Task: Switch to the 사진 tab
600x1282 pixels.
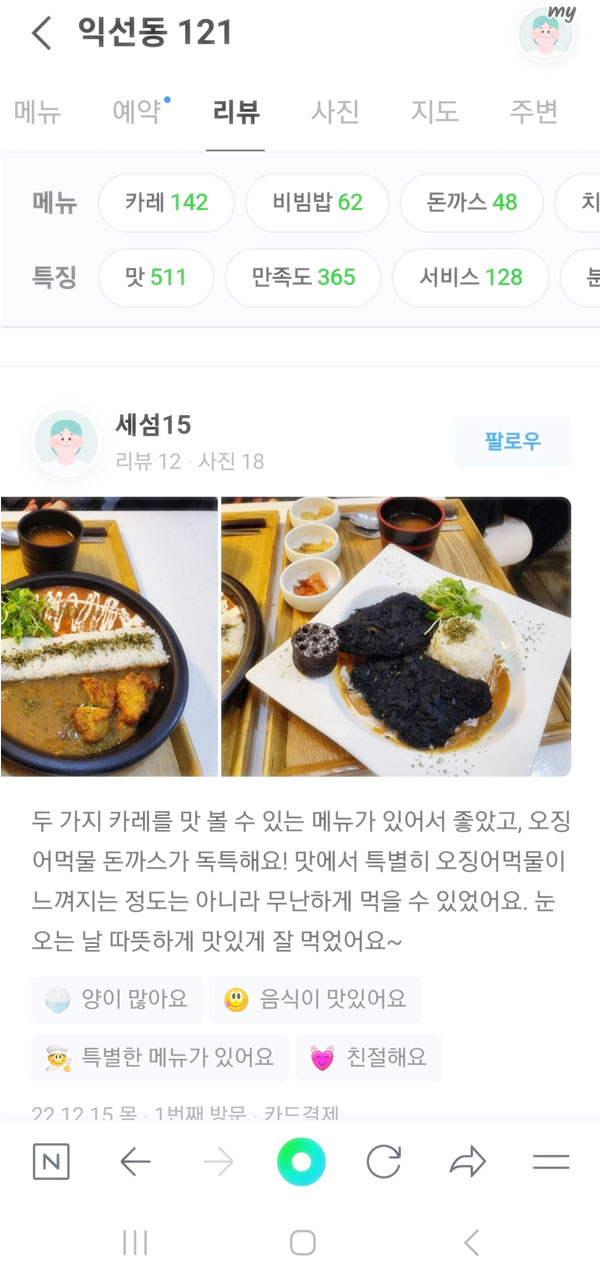Action: [x=335, y=111]
